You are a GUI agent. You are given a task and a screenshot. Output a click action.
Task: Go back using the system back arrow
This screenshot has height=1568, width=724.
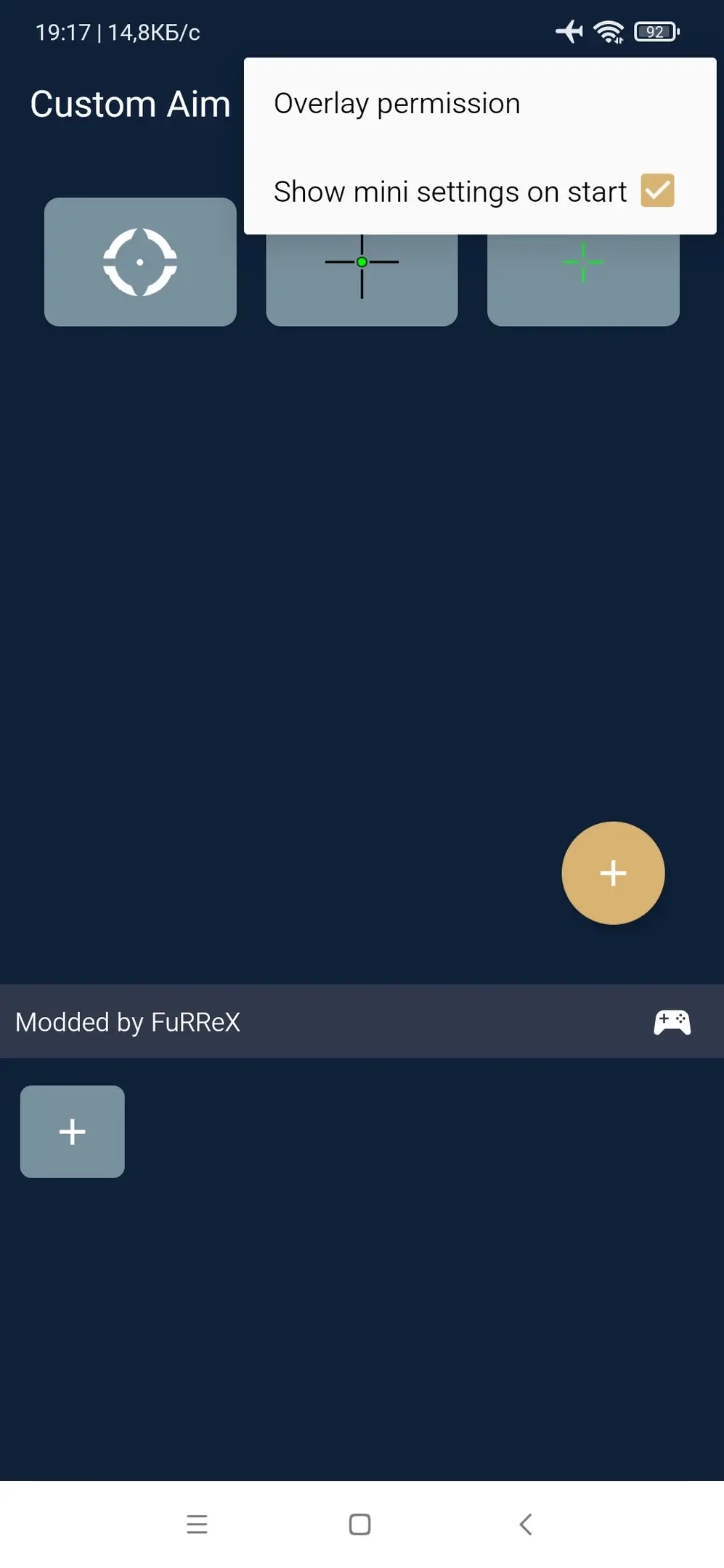click(x=526, y=1524)
